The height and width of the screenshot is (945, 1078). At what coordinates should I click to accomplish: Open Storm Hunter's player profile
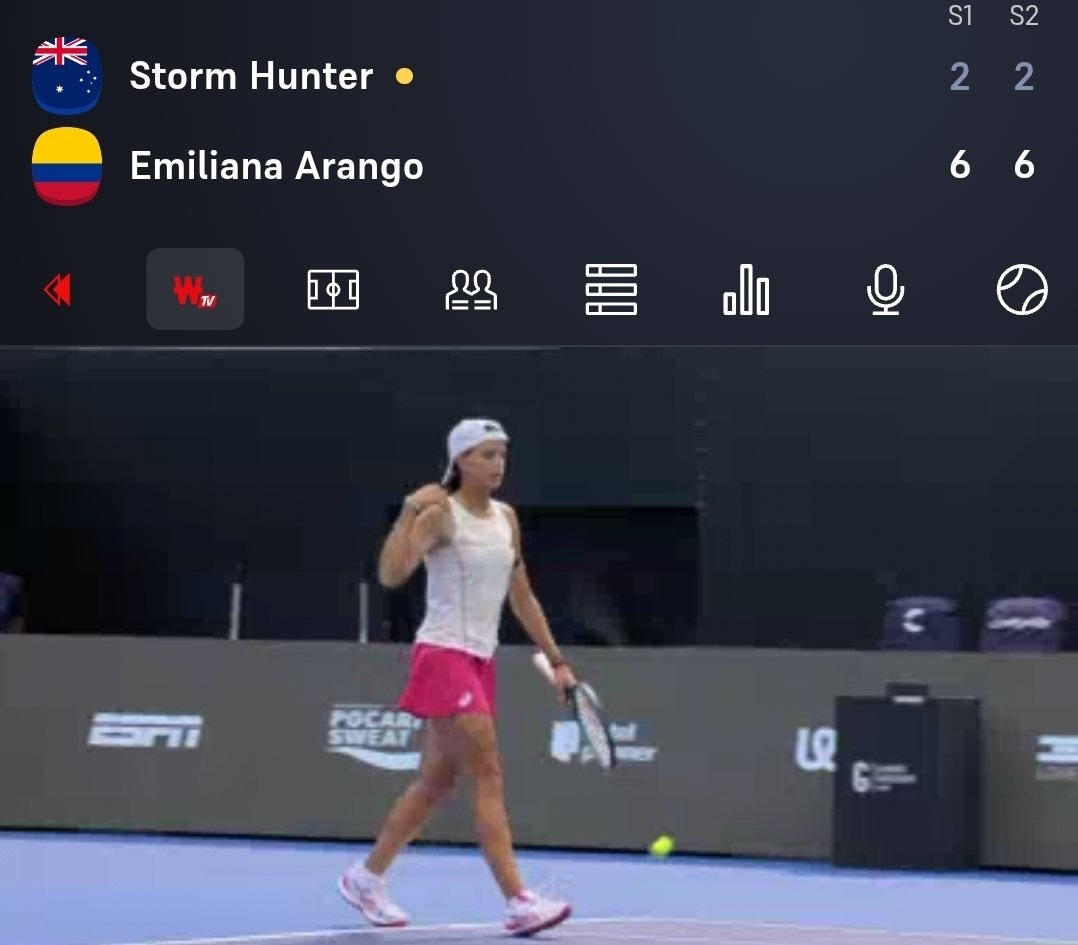pos(250,76)
